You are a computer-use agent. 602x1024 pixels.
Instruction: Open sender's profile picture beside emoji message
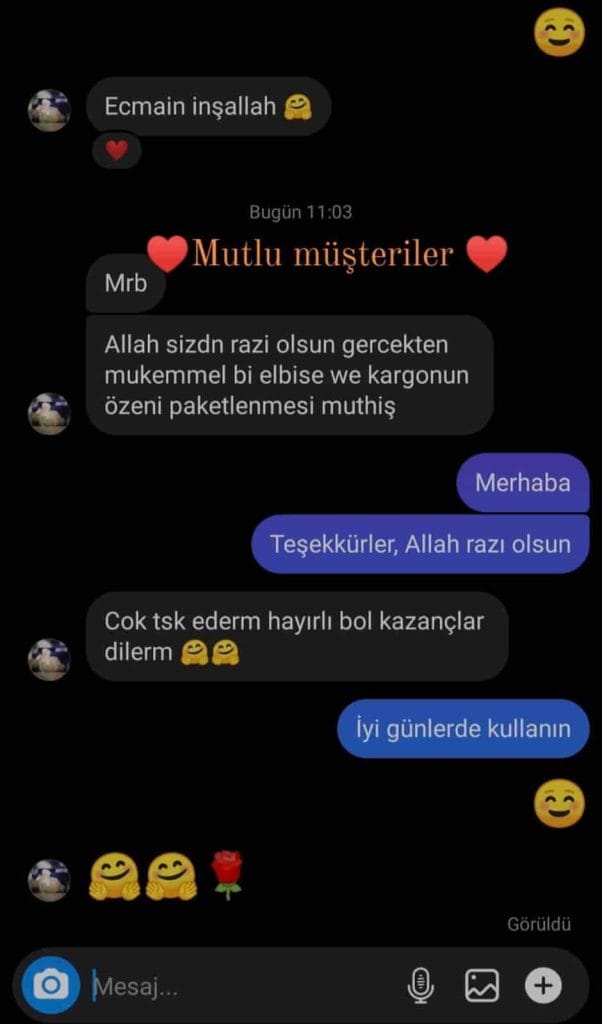pos(49,880)
